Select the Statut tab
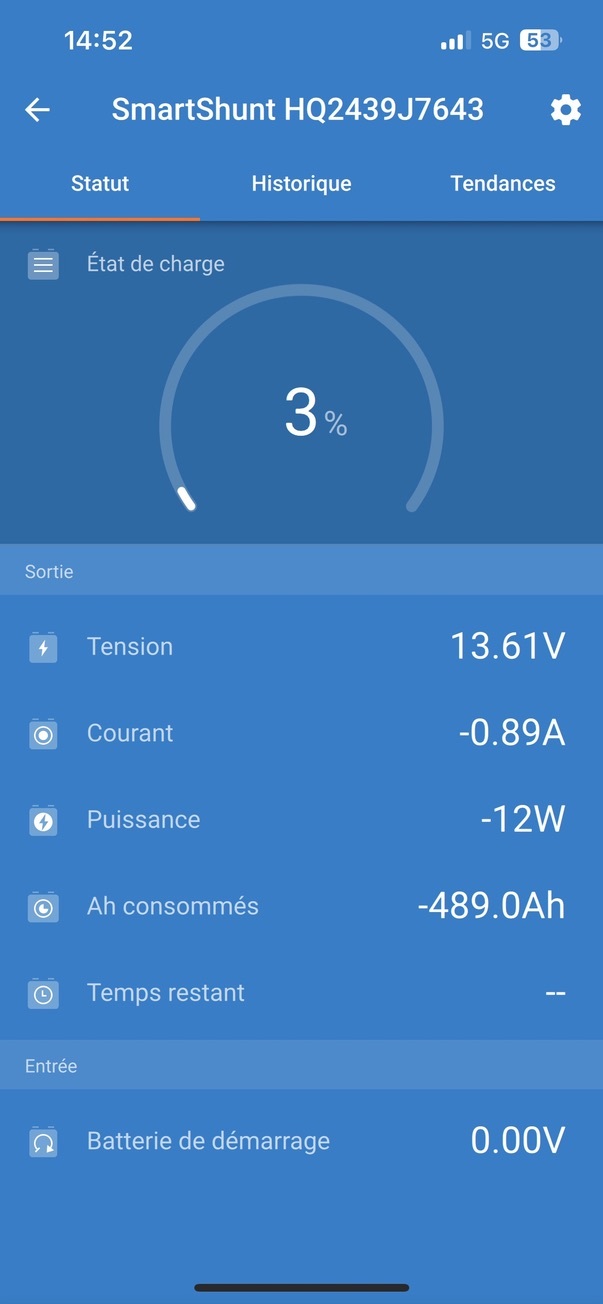The width and height of the screenshot is (603, 1304). coord(100,184)
